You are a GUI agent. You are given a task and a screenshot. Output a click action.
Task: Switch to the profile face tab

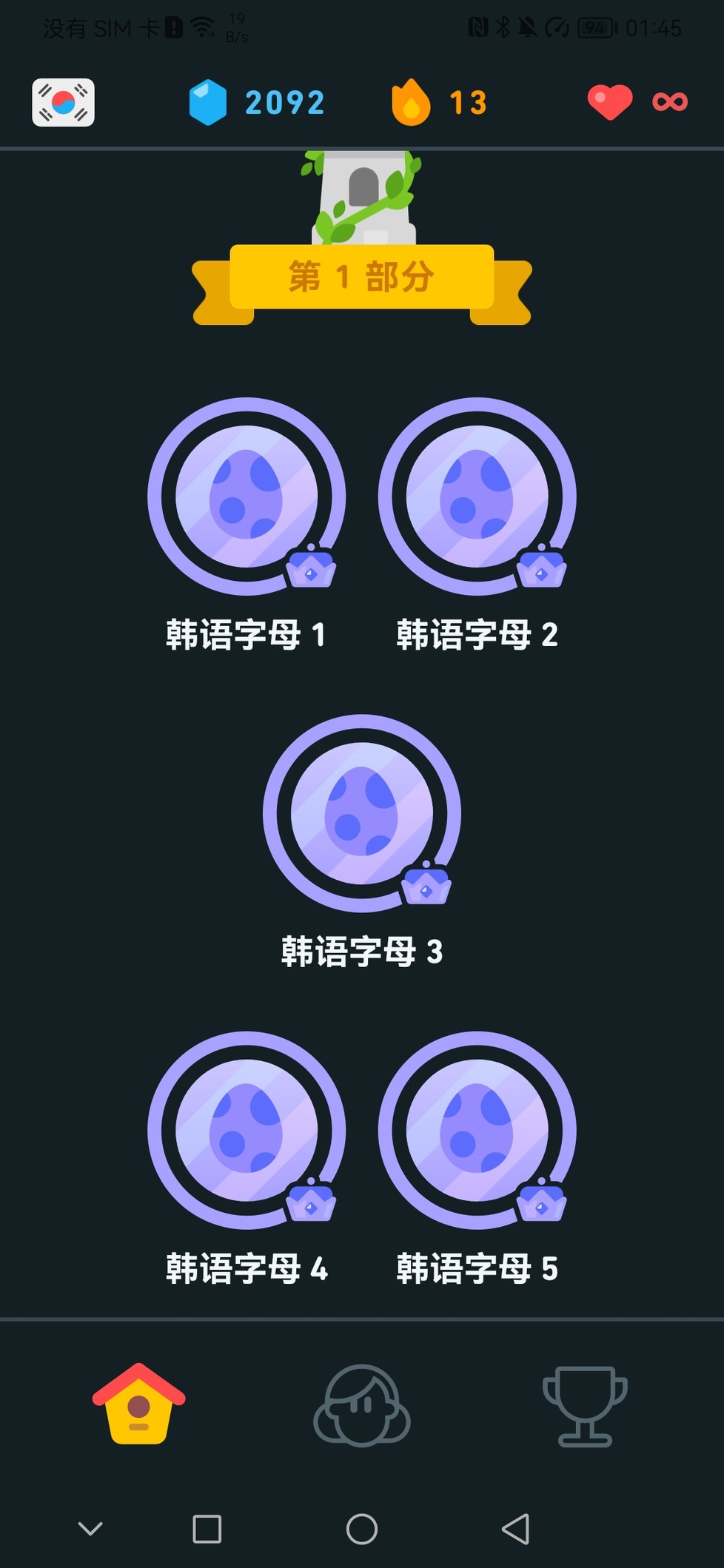click(x=362, y=1404)
